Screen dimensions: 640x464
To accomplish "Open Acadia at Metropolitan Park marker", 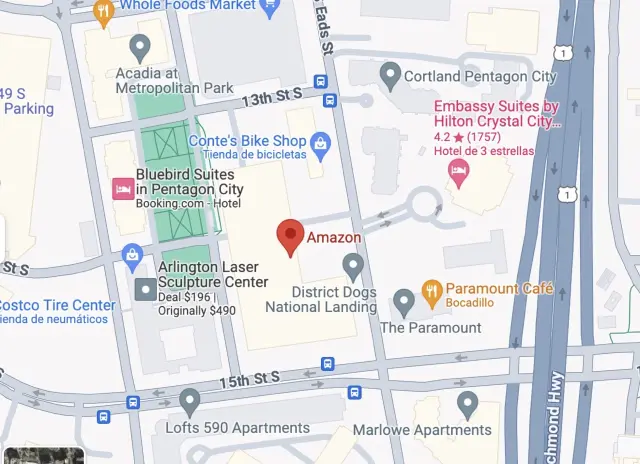I will (x=140, y=46).
